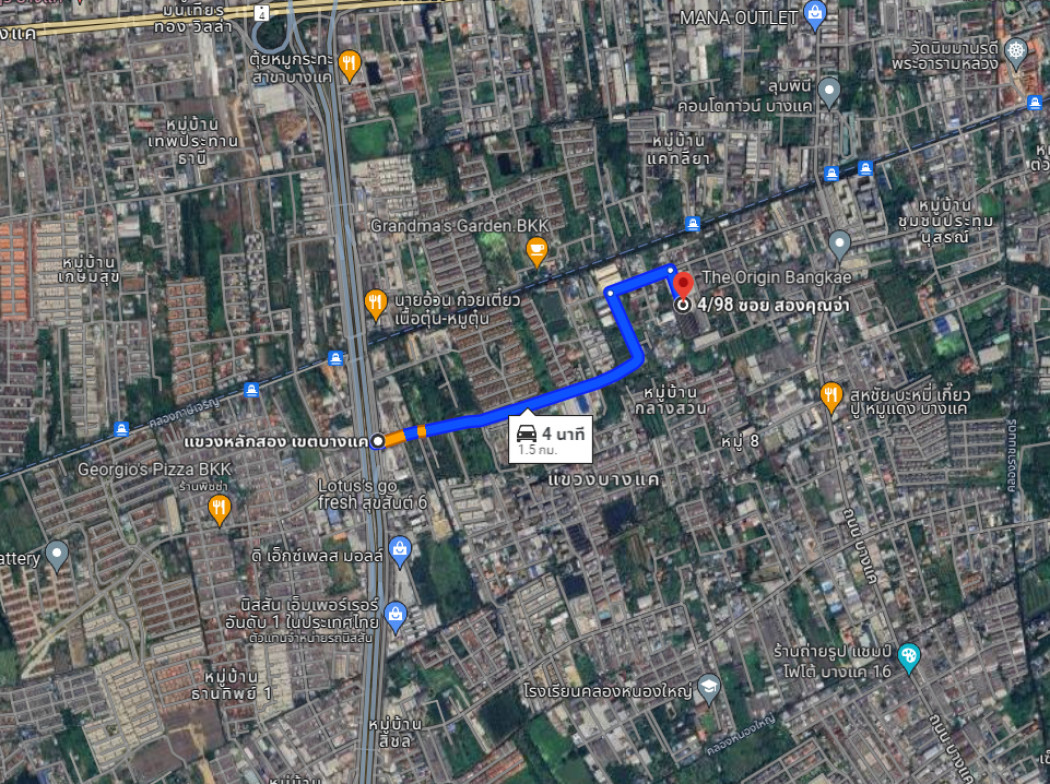This screenshot has width=1050, height=784.
Task: Open the นิสสัน เอ็มเพอร์เรอร์ shop pin
Action: [395, 612]
